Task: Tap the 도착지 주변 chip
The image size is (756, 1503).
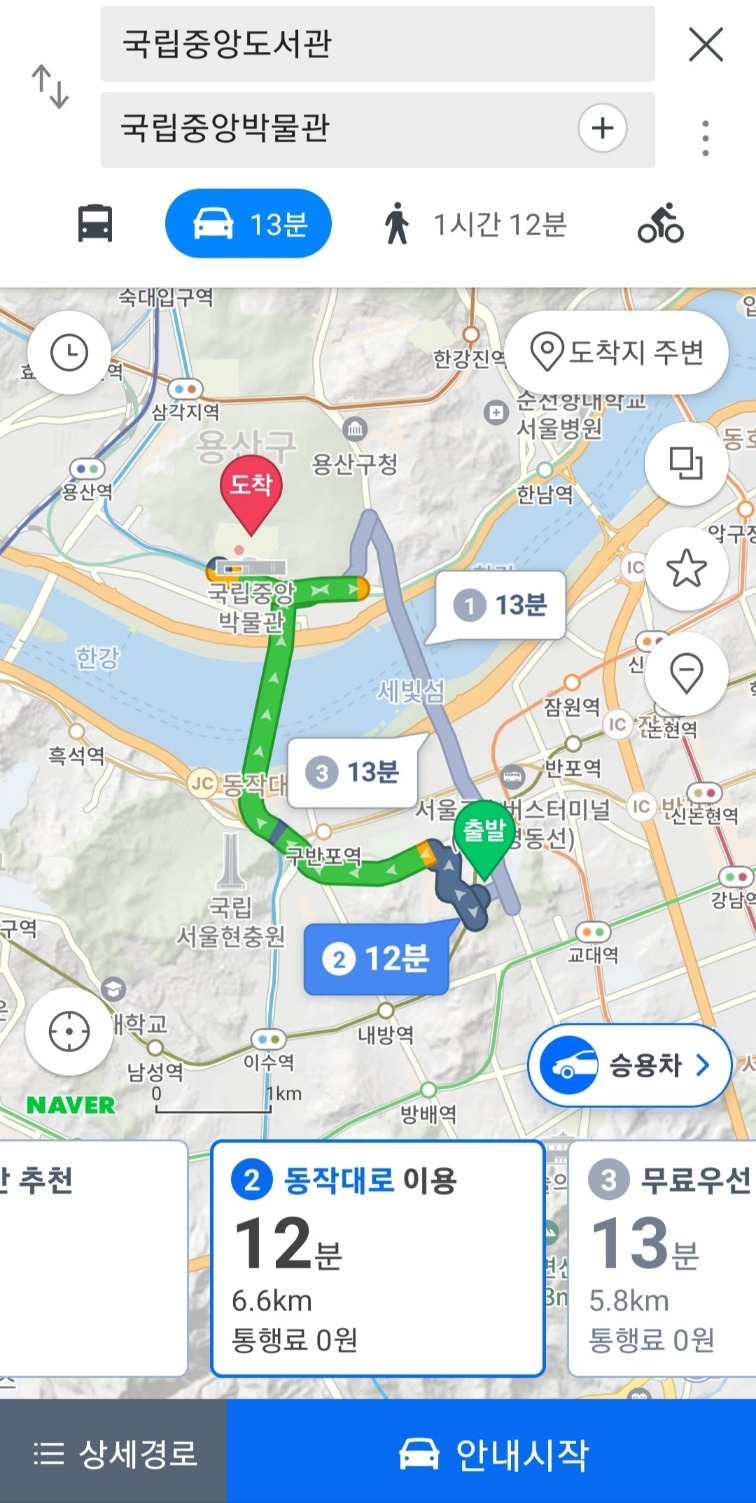Action: (x=616, y=352)
